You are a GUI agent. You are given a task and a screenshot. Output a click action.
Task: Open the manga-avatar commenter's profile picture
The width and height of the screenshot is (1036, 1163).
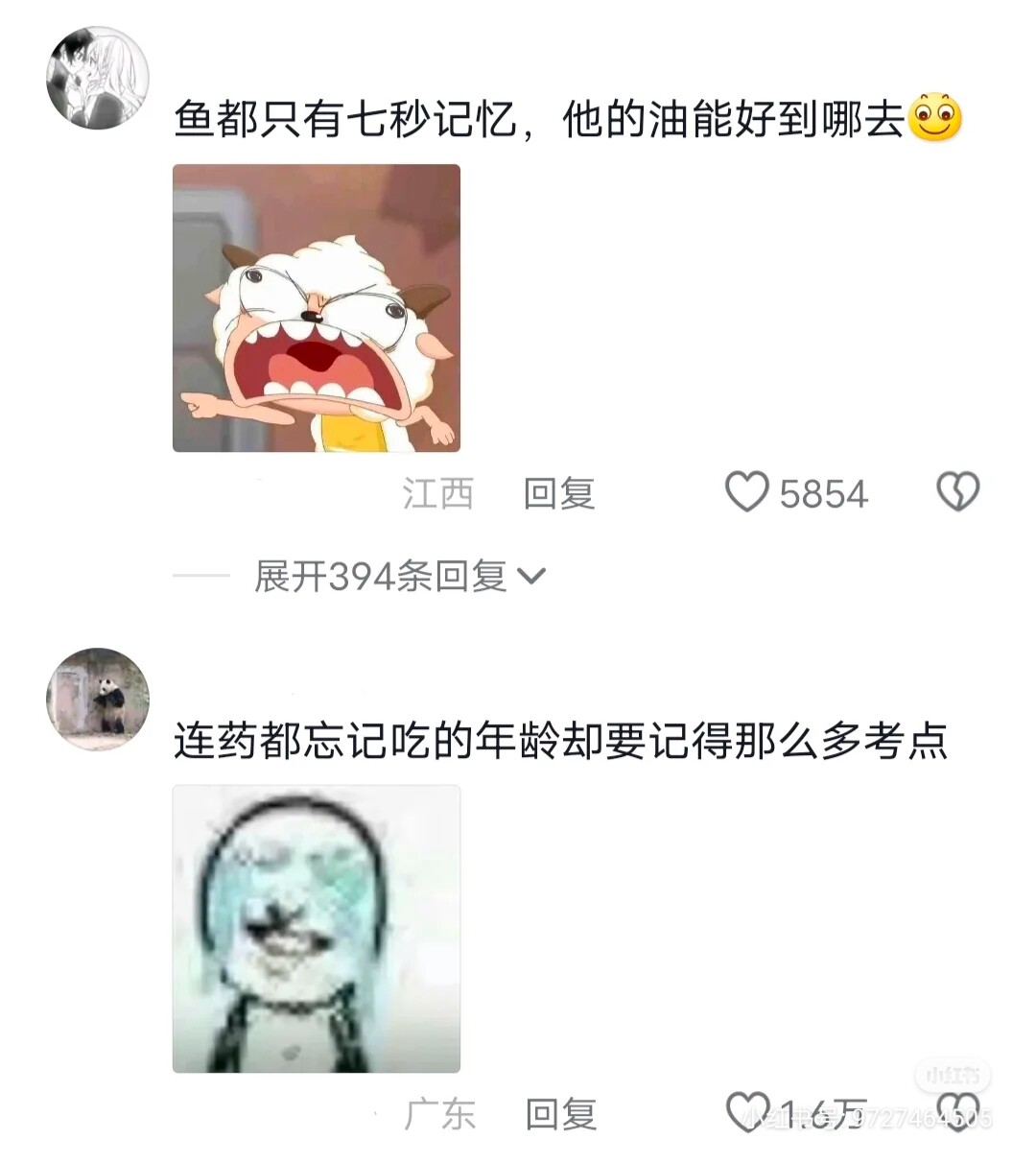pyautogui.click(x=98, y=76)
